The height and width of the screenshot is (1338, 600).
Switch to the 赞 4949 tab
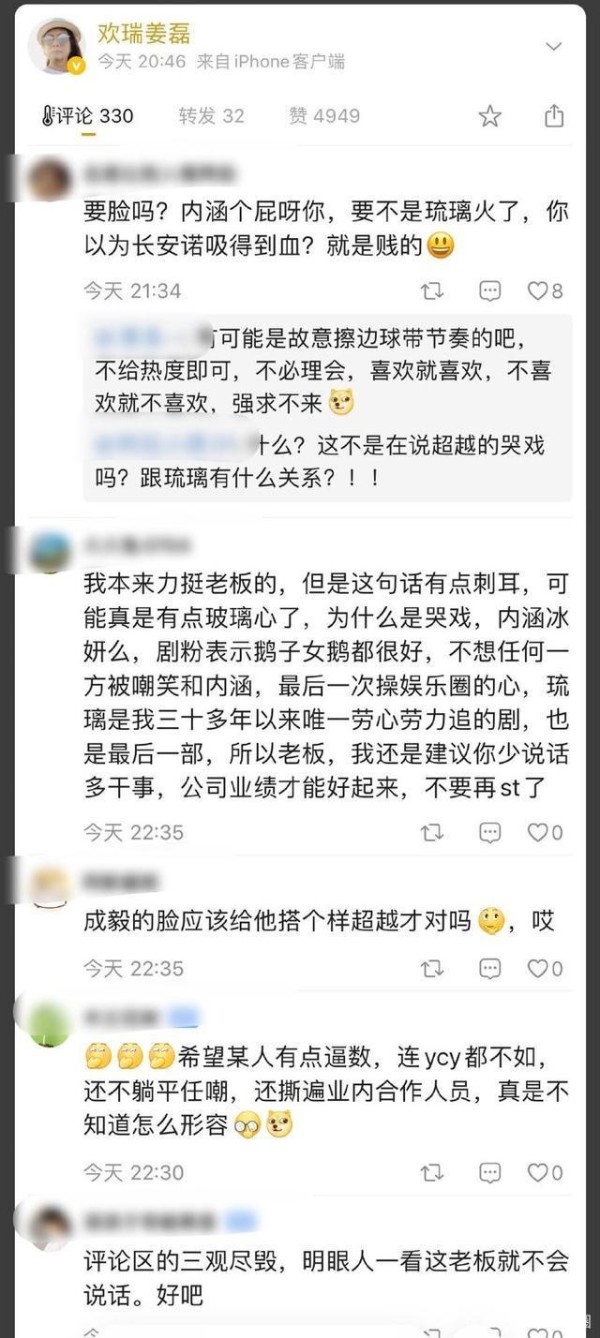[324, 116]
